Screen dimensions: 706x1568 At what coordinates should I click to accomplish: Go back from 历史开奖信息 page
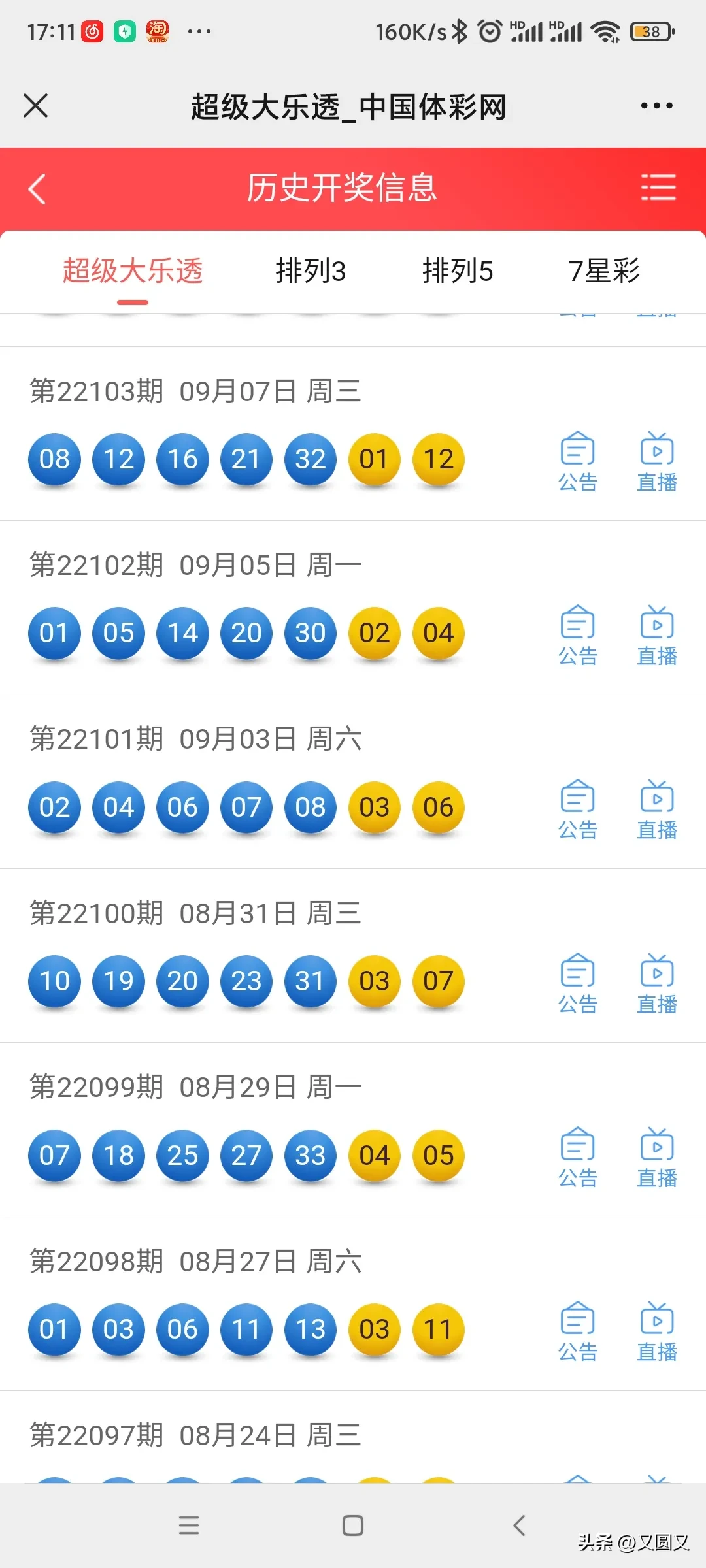pos(38,189)
